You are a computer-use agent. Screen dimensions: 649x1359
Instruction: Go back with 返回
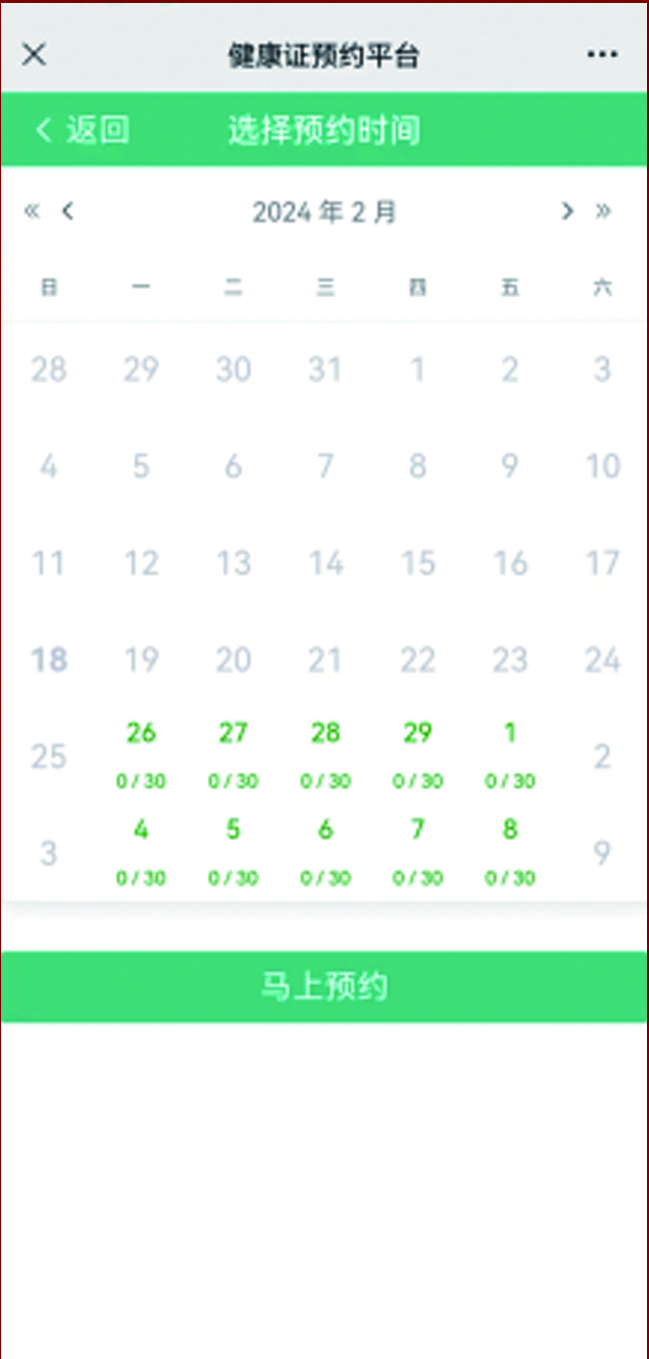point(83,130)
